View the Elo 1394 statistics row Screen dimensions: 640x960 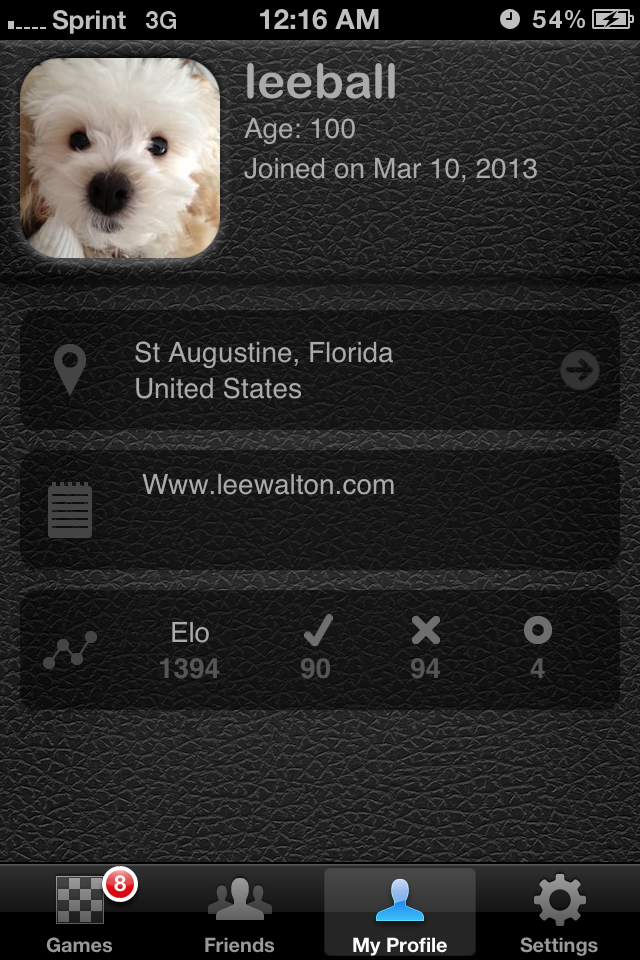pyautogui.click(x=320, y=650)
